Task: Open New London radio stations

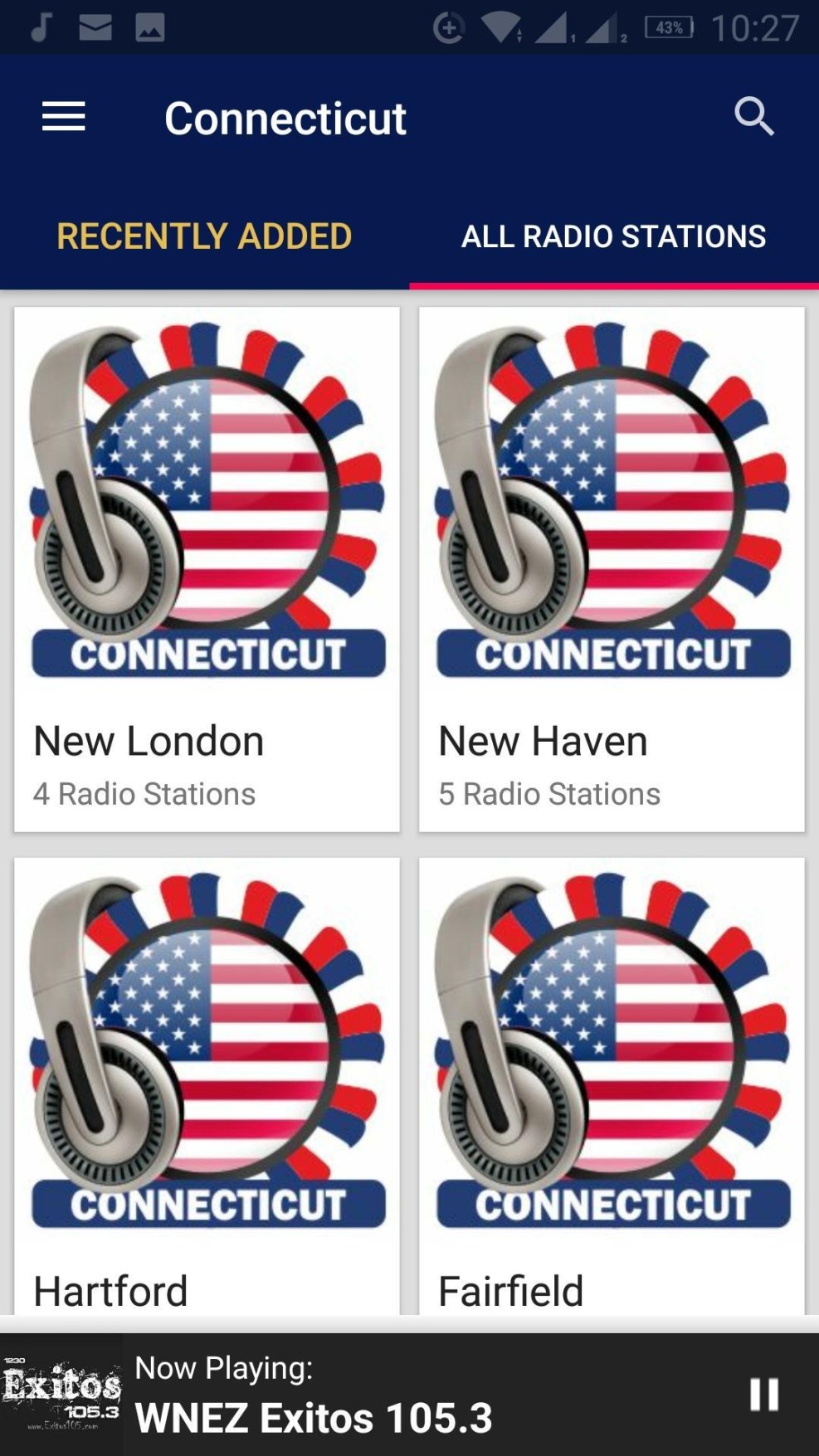Action: click(207, 569)
